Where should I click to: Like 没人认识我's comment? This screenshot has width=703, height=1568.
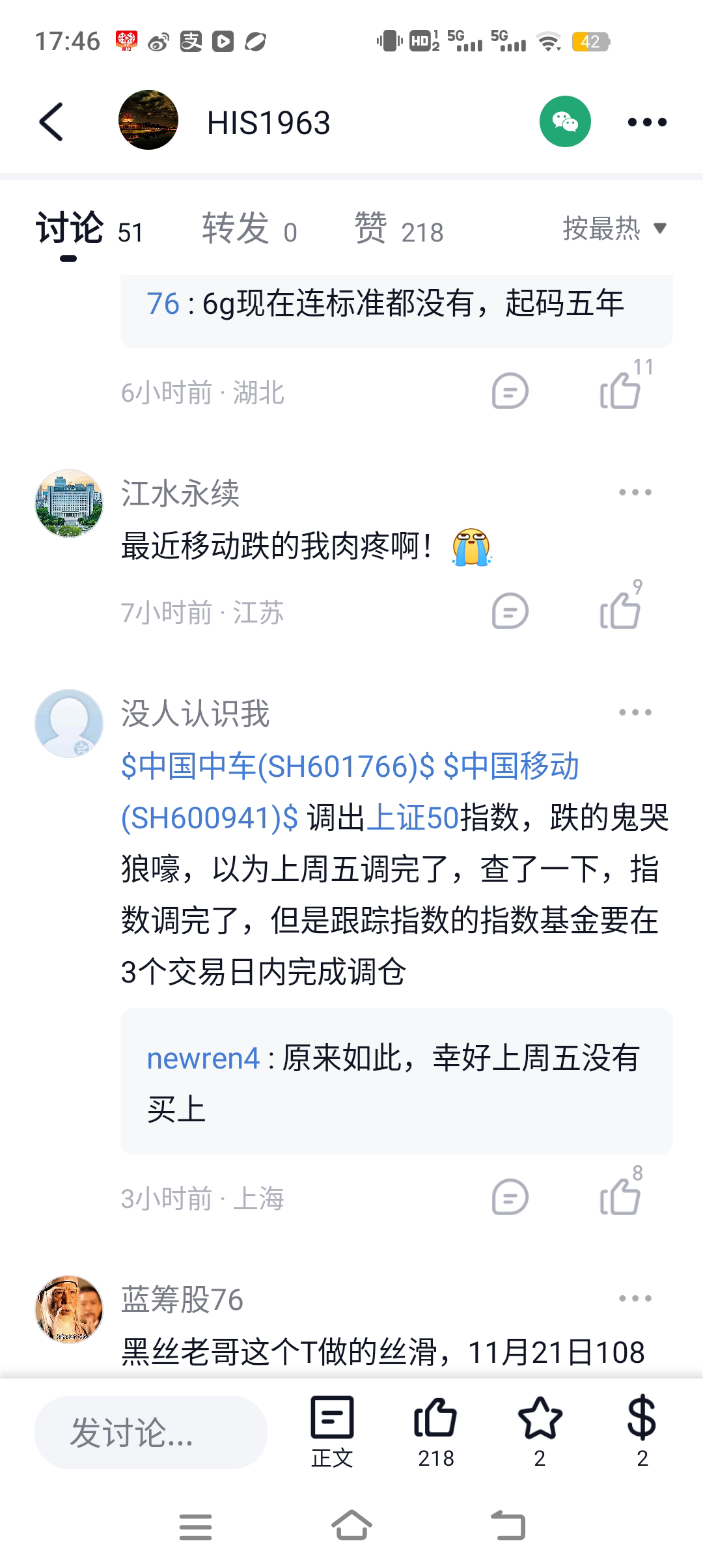pos(620,1197)
